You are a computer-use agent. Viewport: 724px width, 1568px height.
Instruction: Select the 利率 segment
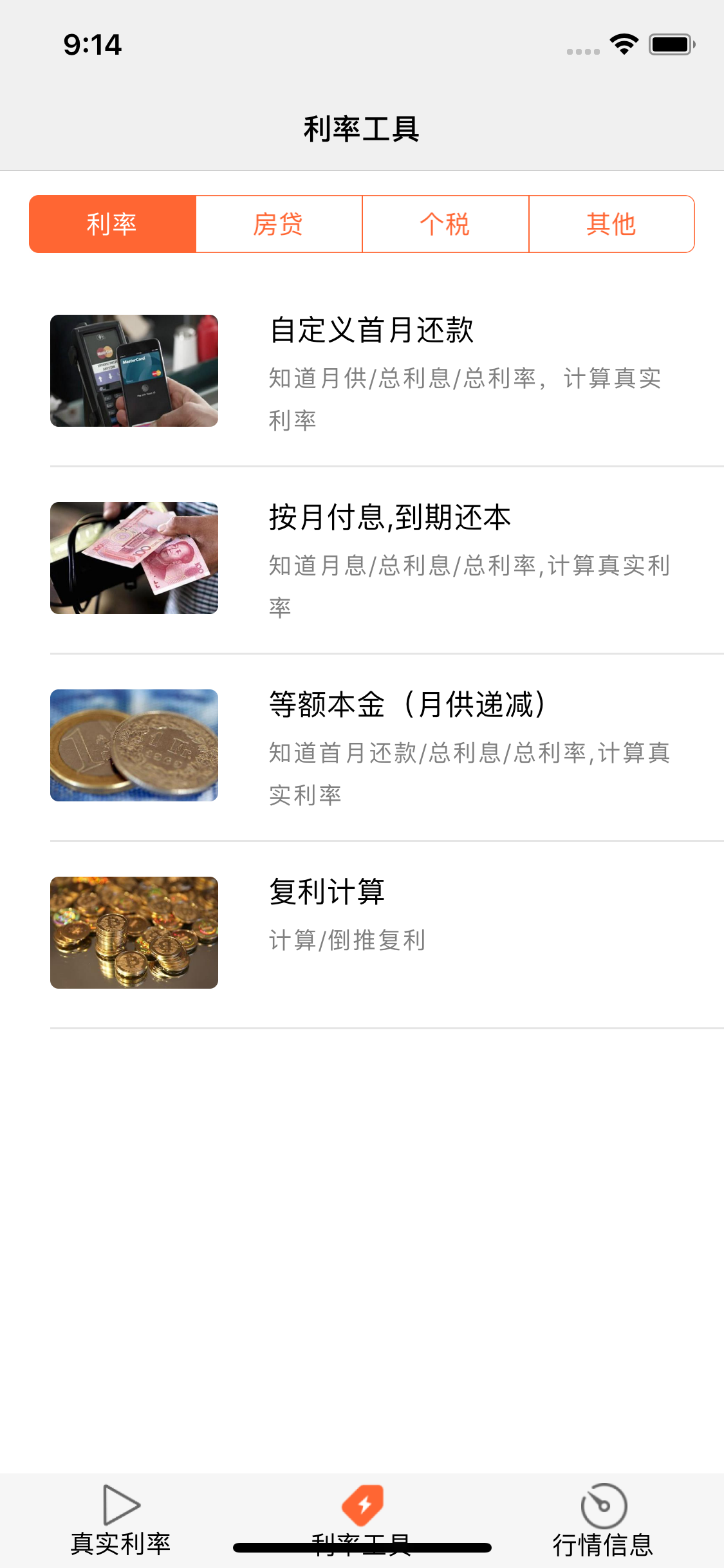[x=113, y=224]
